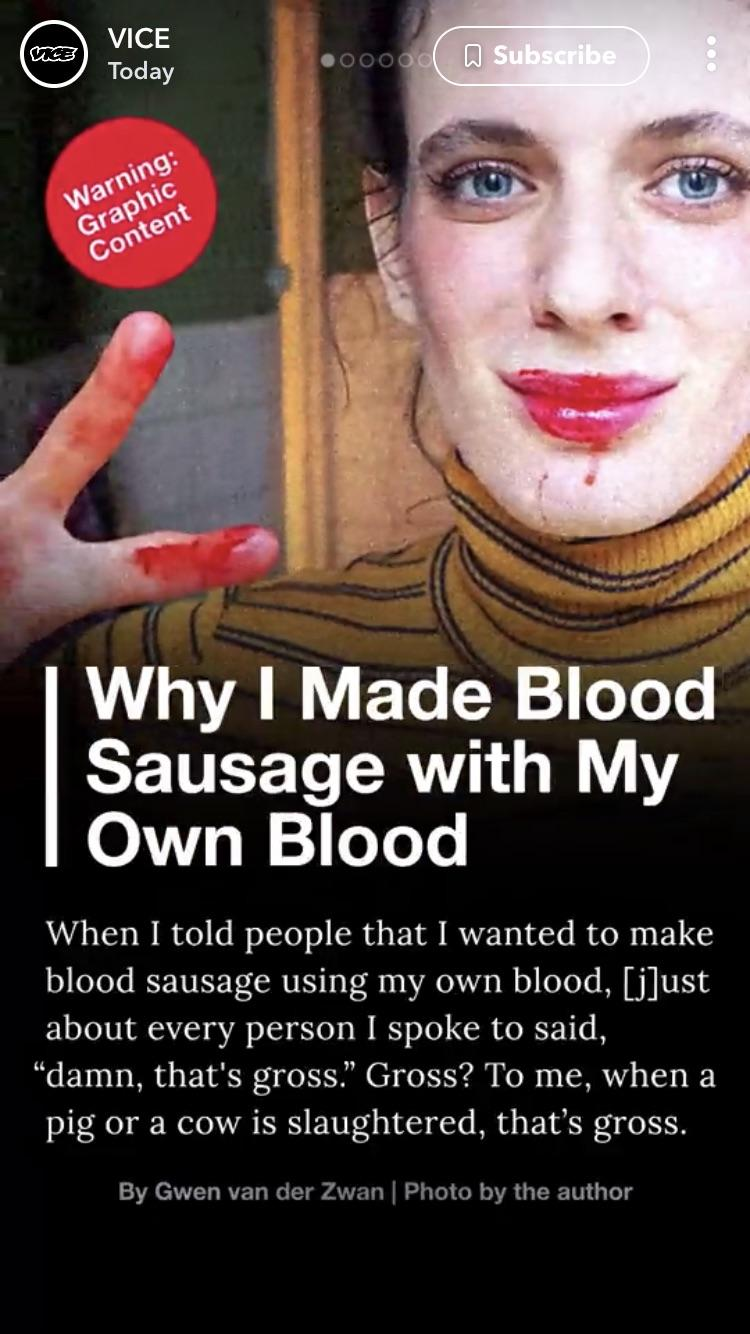Subscribe to the VICE channel

(x=541, y=56)
